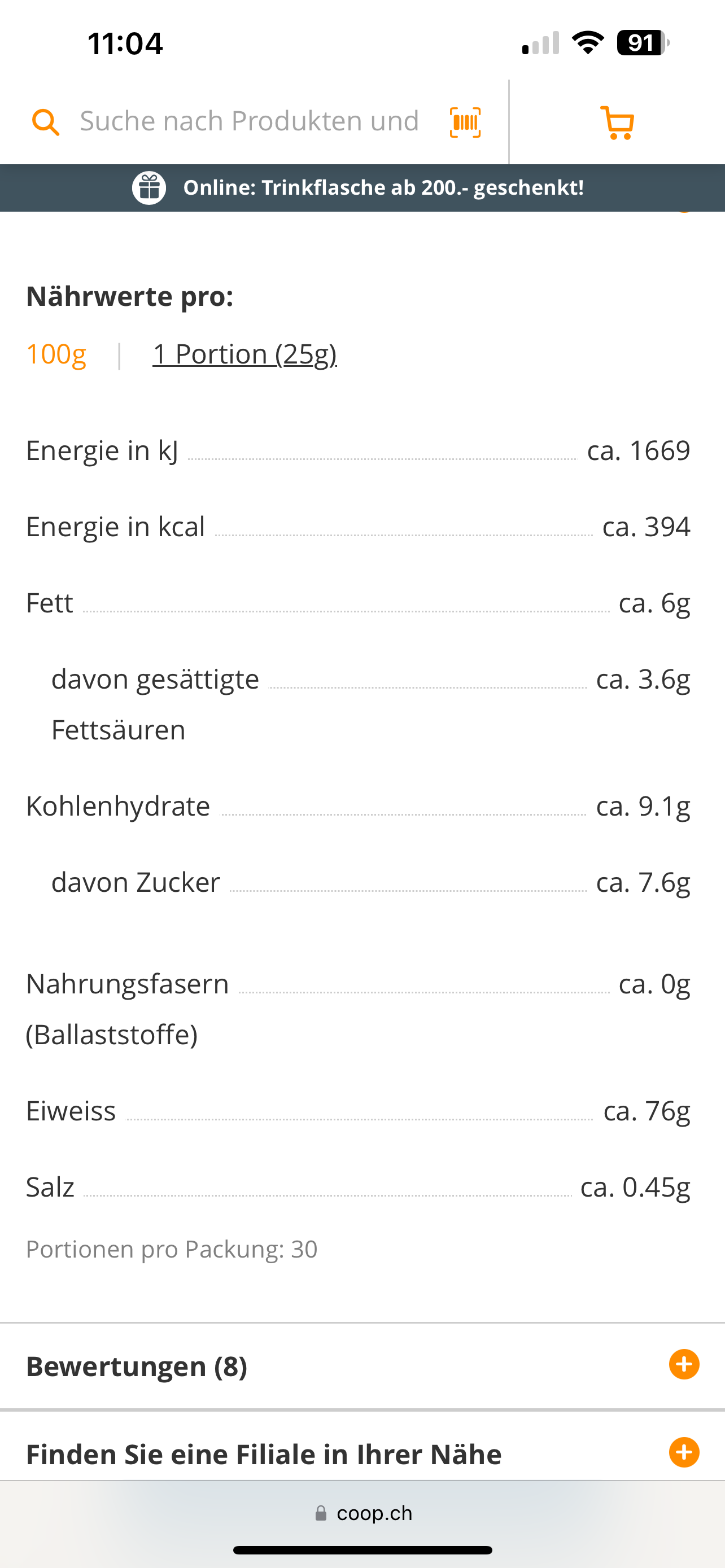The height and width of the screenshot is (1568, 725).
Task: Expand Finden Sie eine Filiale section
Action: pos(684,1453)
